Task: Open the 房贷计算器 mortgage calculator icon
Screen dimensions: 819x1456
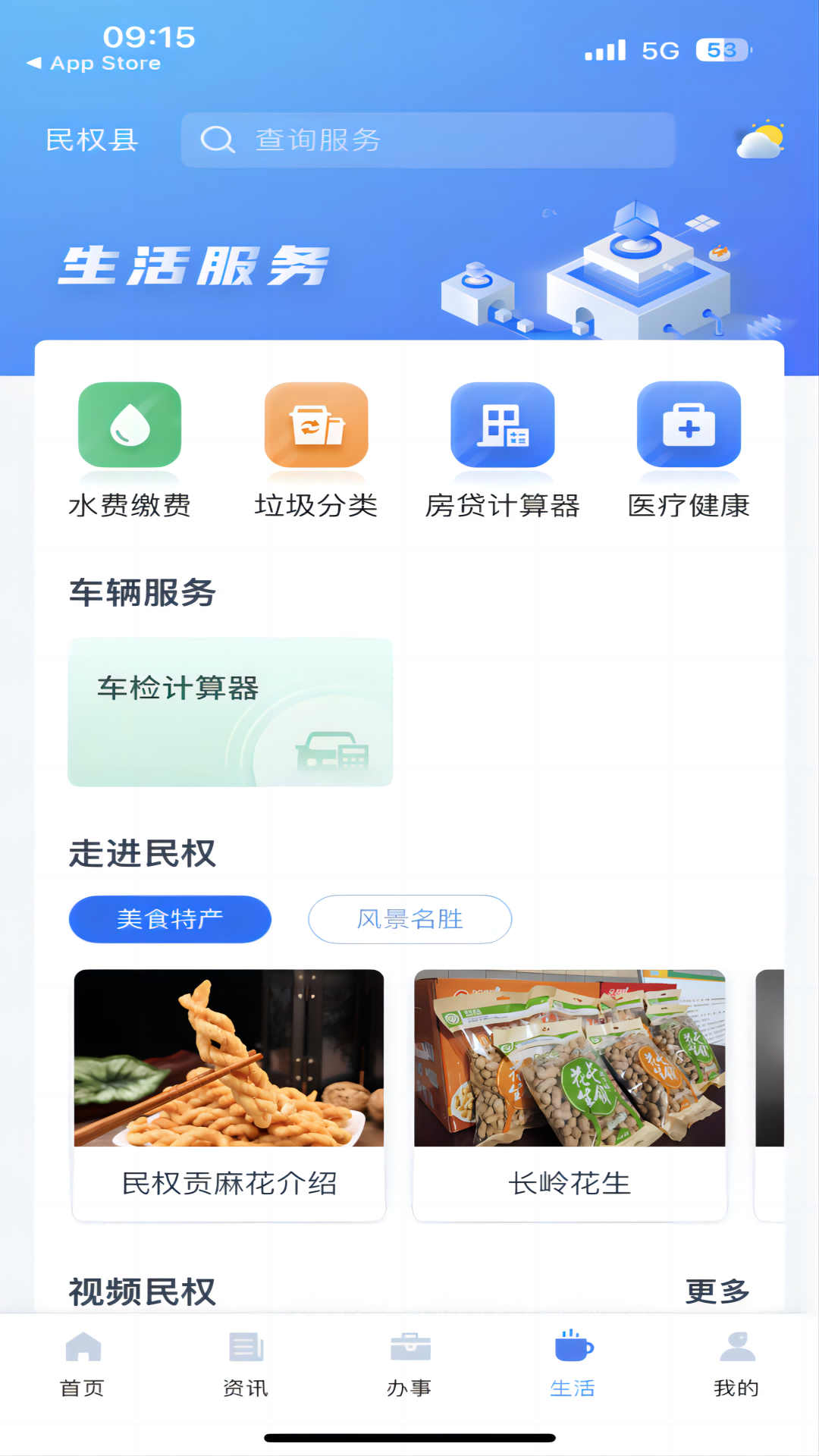Action: coord(504,425)
